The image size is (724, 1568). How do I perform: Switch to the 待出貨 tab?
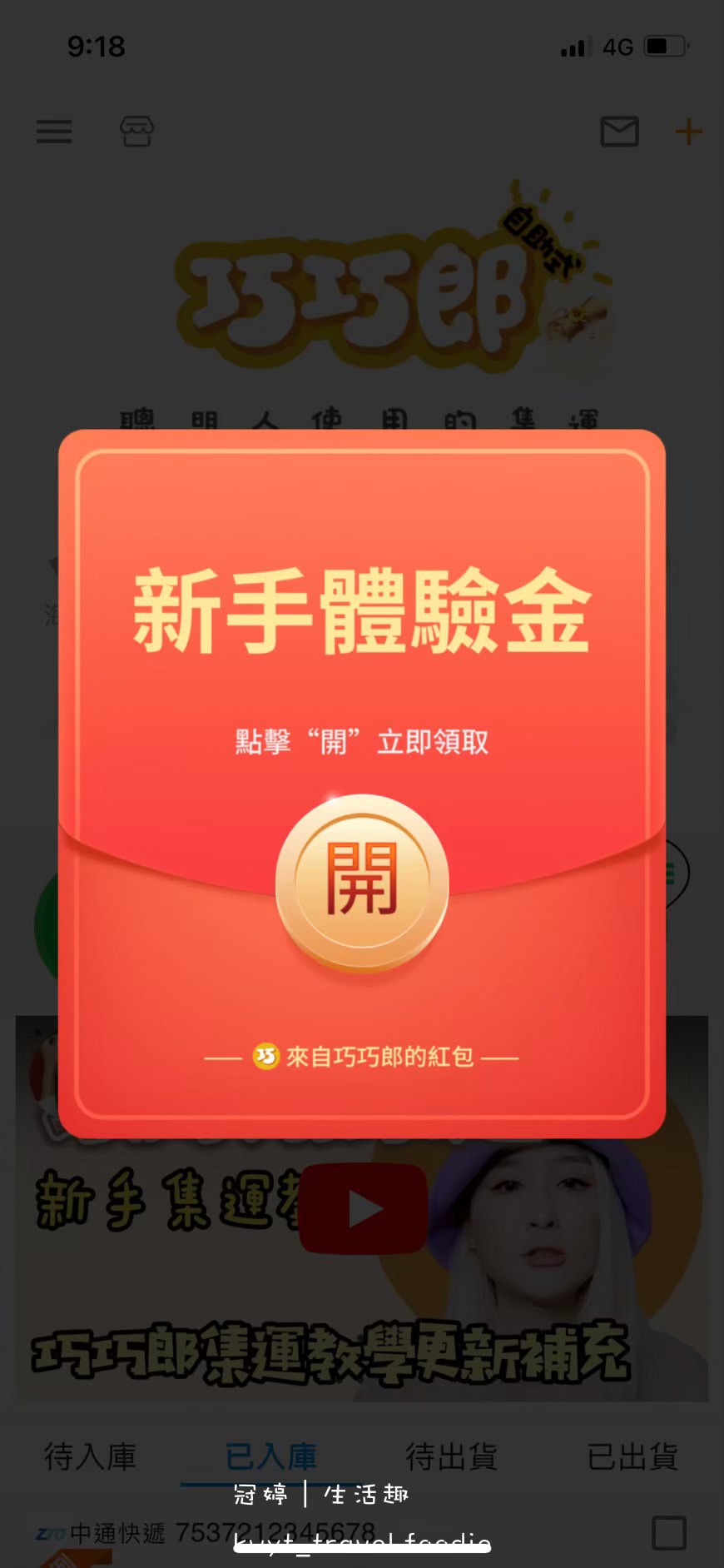451,1456
